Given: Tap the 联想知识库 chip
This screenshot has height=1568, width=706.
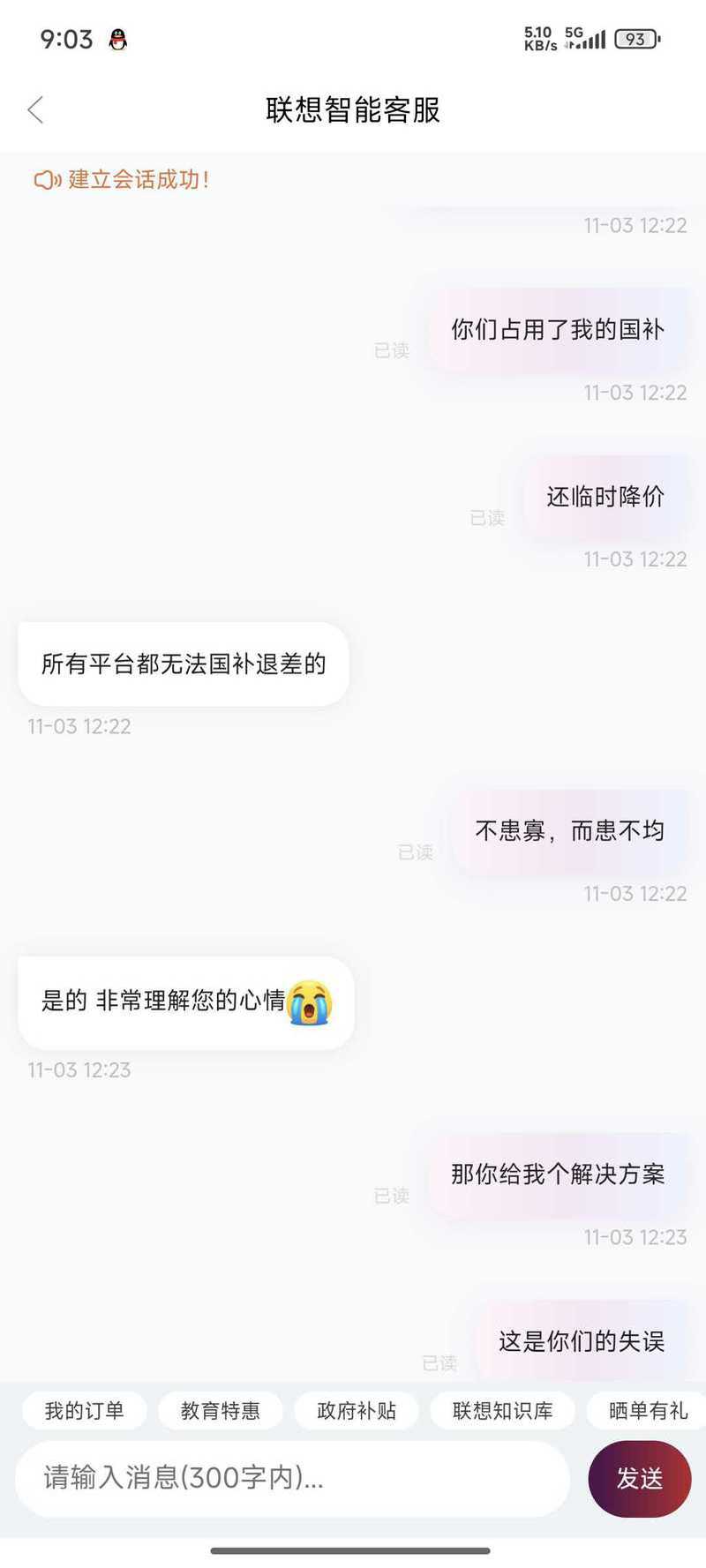Looking at the screenshot, I should pos(502,1410).
